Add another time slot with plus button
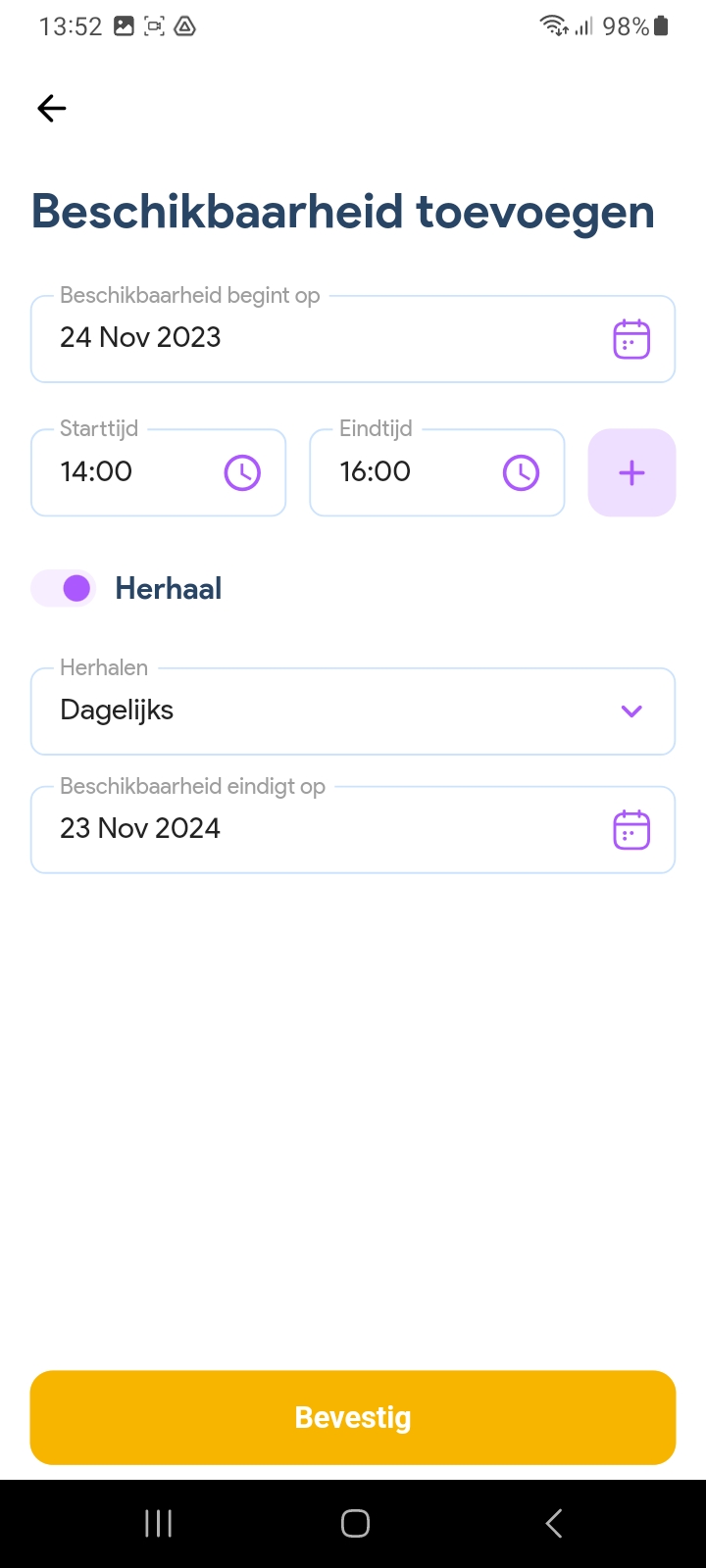The height and width of the screenshot is (1568, 706). click(x=631, y=472)
